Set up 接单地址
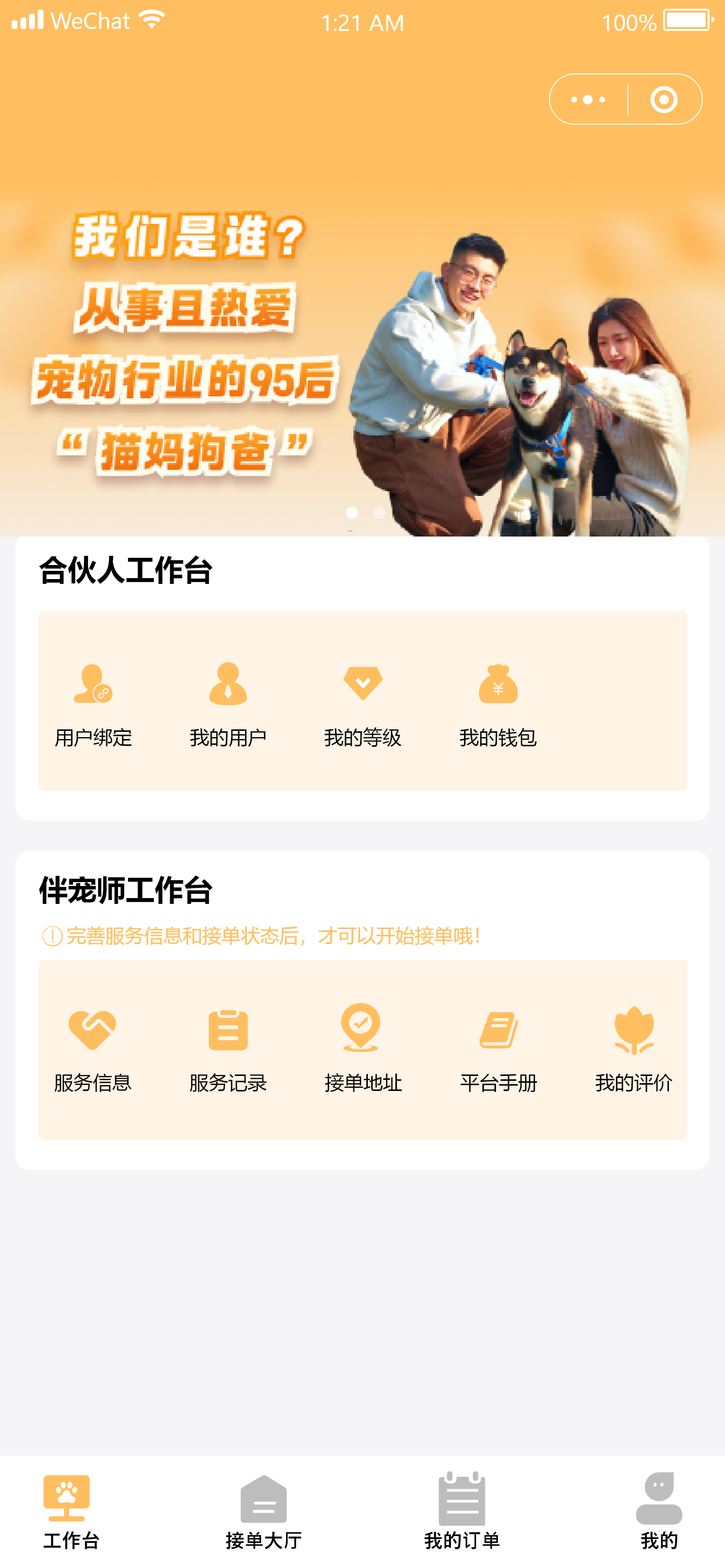Screen dimensions: 725x1568 click(363, 1049)
